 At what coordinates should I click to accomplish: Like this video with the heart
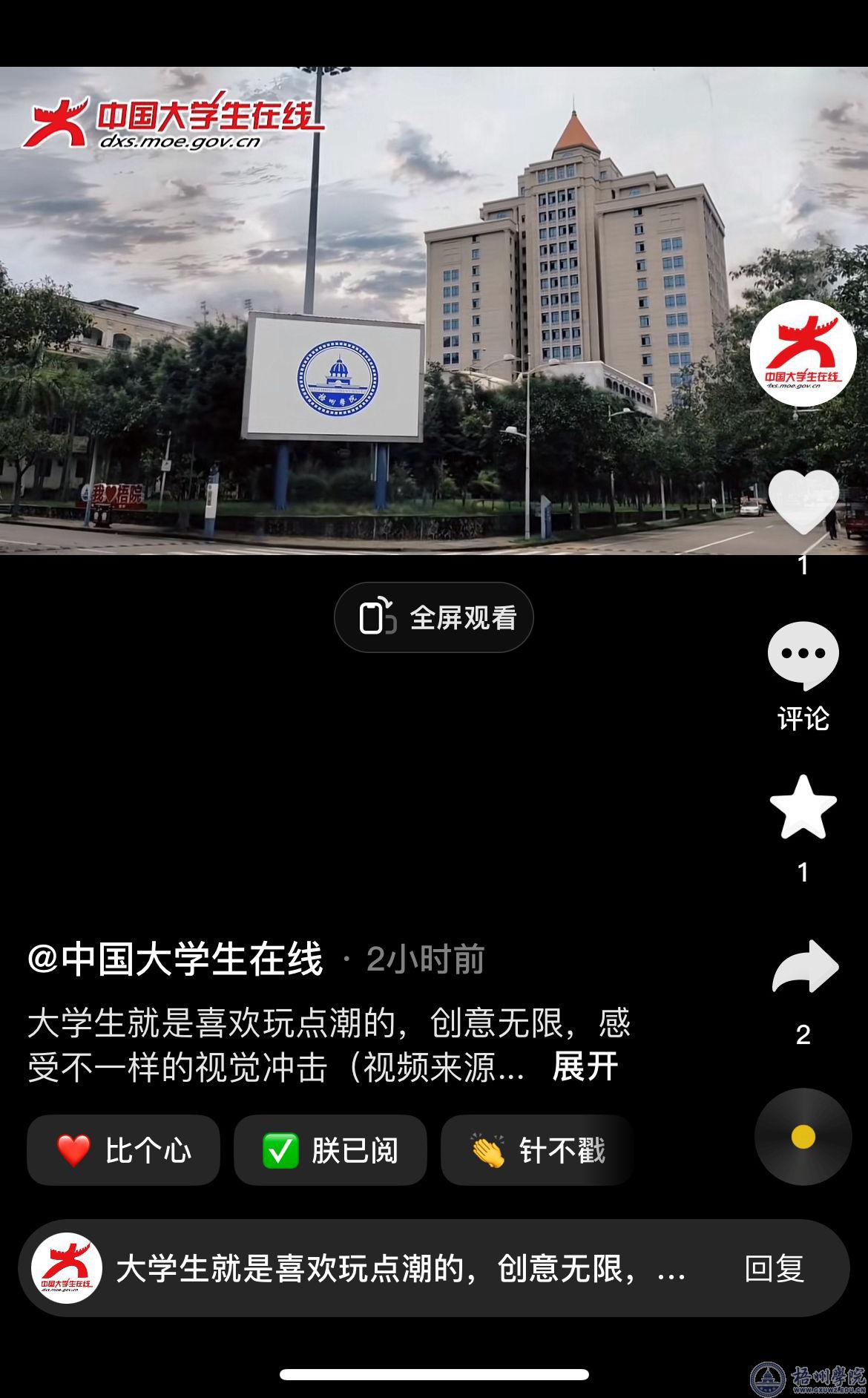[803, 503]
